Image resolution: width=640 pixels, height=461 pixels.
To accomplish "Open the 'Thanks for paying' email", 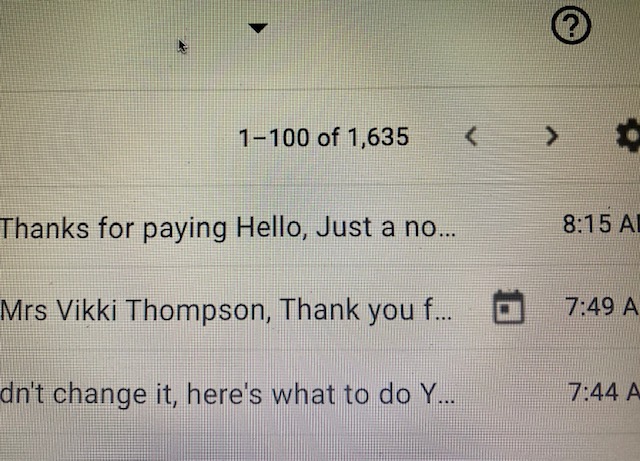I will point(228,228).
